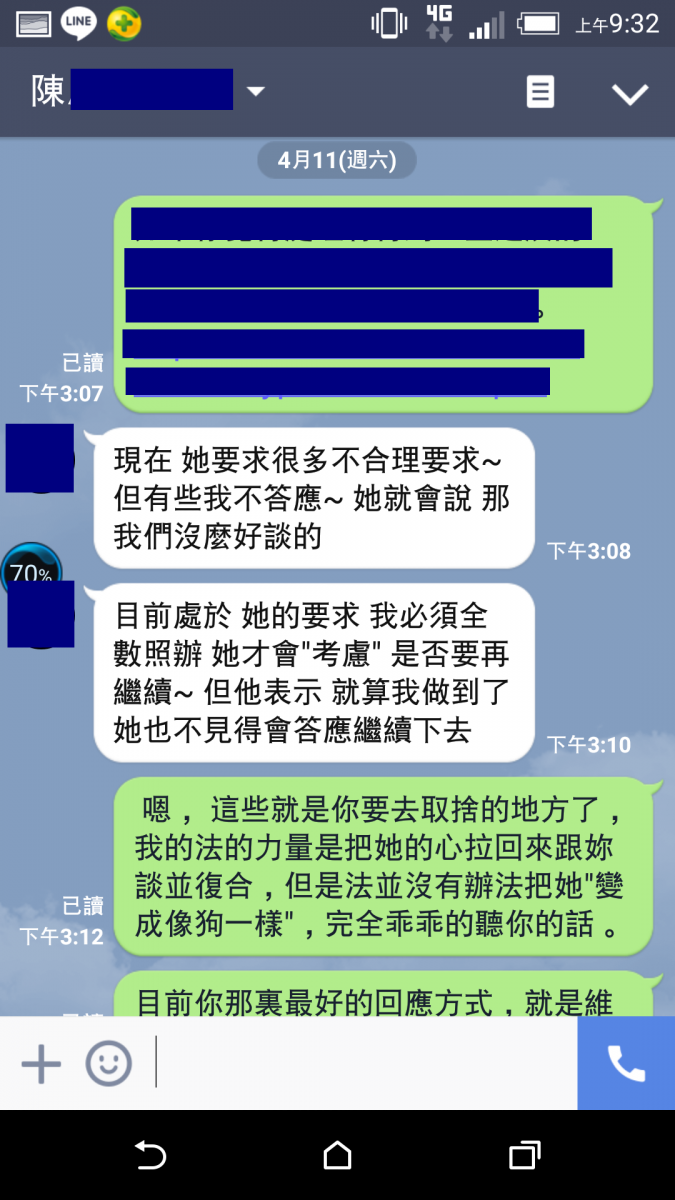Open the notes icon in header
Image resolution: width=675 pixels, height=1200 pixels.
(x=540, y=93)
